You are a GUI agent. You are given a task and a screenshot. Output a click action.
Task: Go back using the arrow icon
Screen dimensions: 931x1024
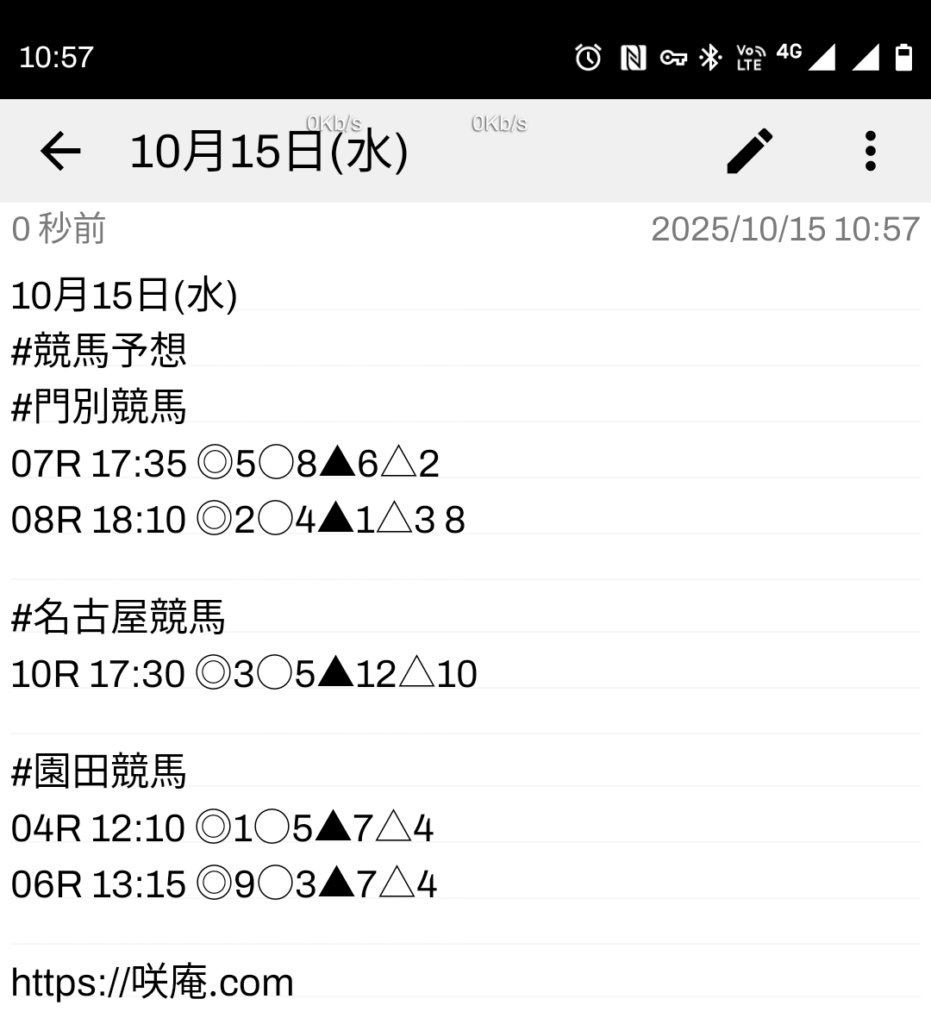coord(60,152)
